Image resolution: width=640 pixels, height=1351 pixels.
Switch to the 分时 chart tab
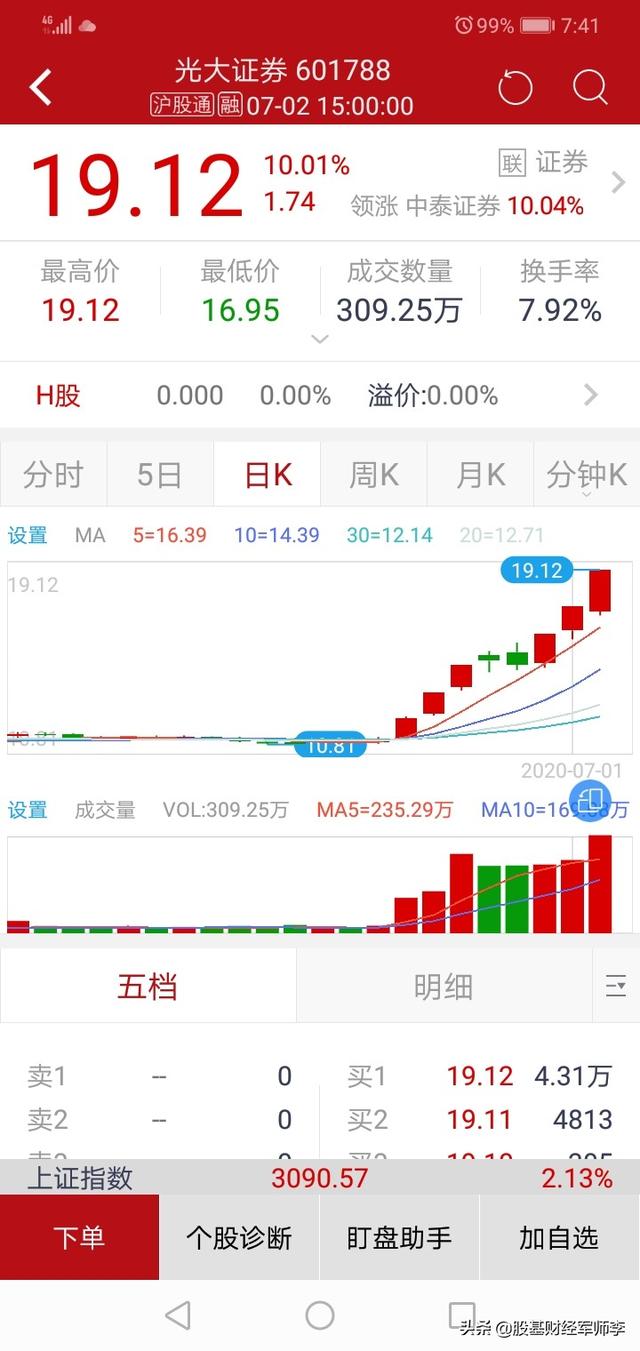(53, 475)
